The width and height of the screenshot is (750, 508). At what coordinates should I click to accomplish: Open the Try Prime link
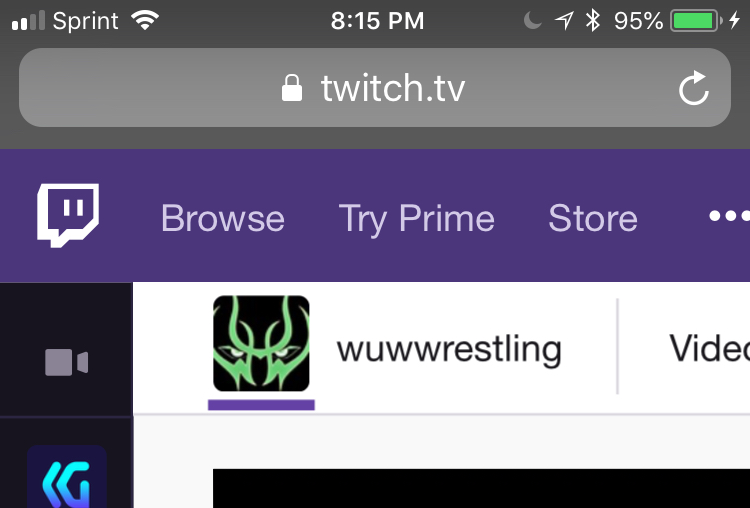416,218
